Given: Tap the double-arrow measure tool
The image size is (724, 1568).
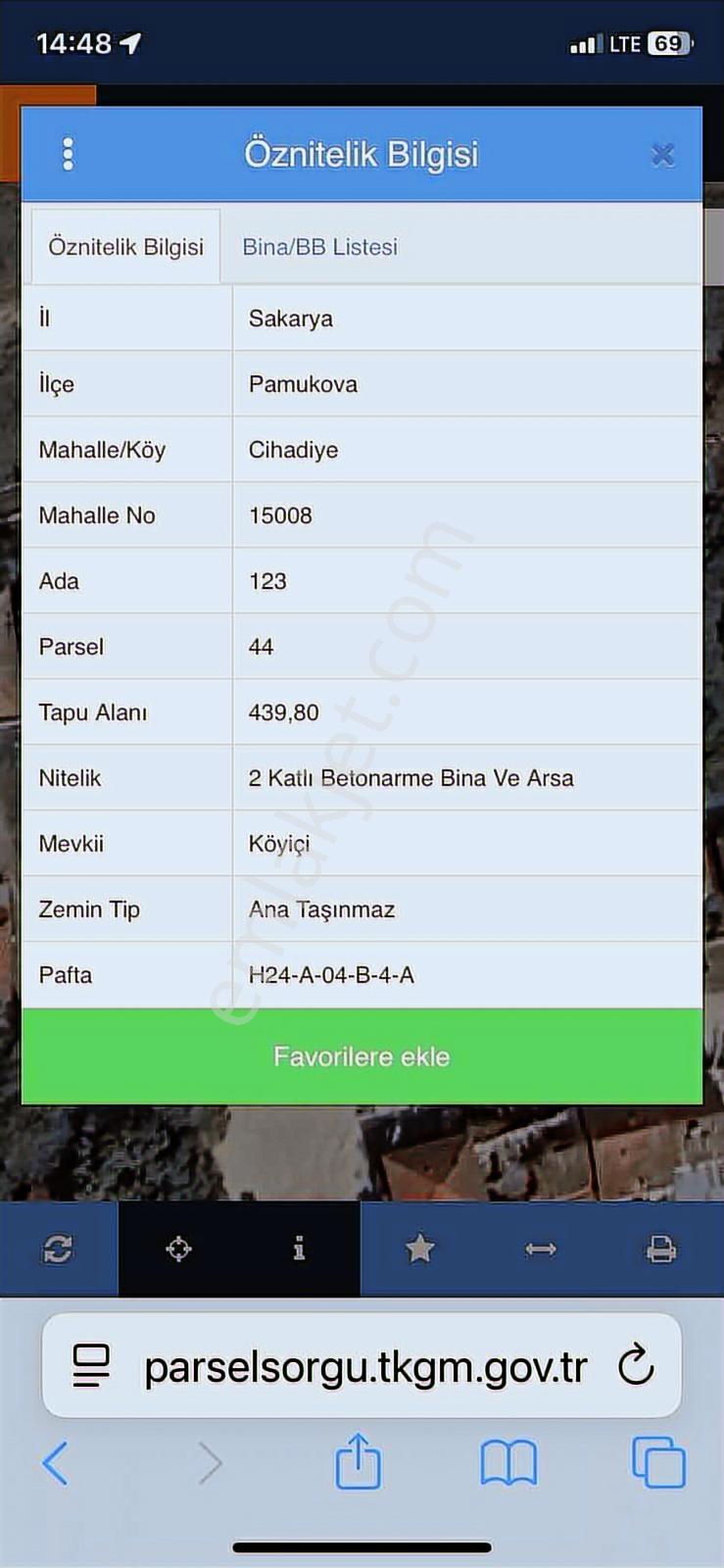Looking at the screenshot, I should (541, 1249).
